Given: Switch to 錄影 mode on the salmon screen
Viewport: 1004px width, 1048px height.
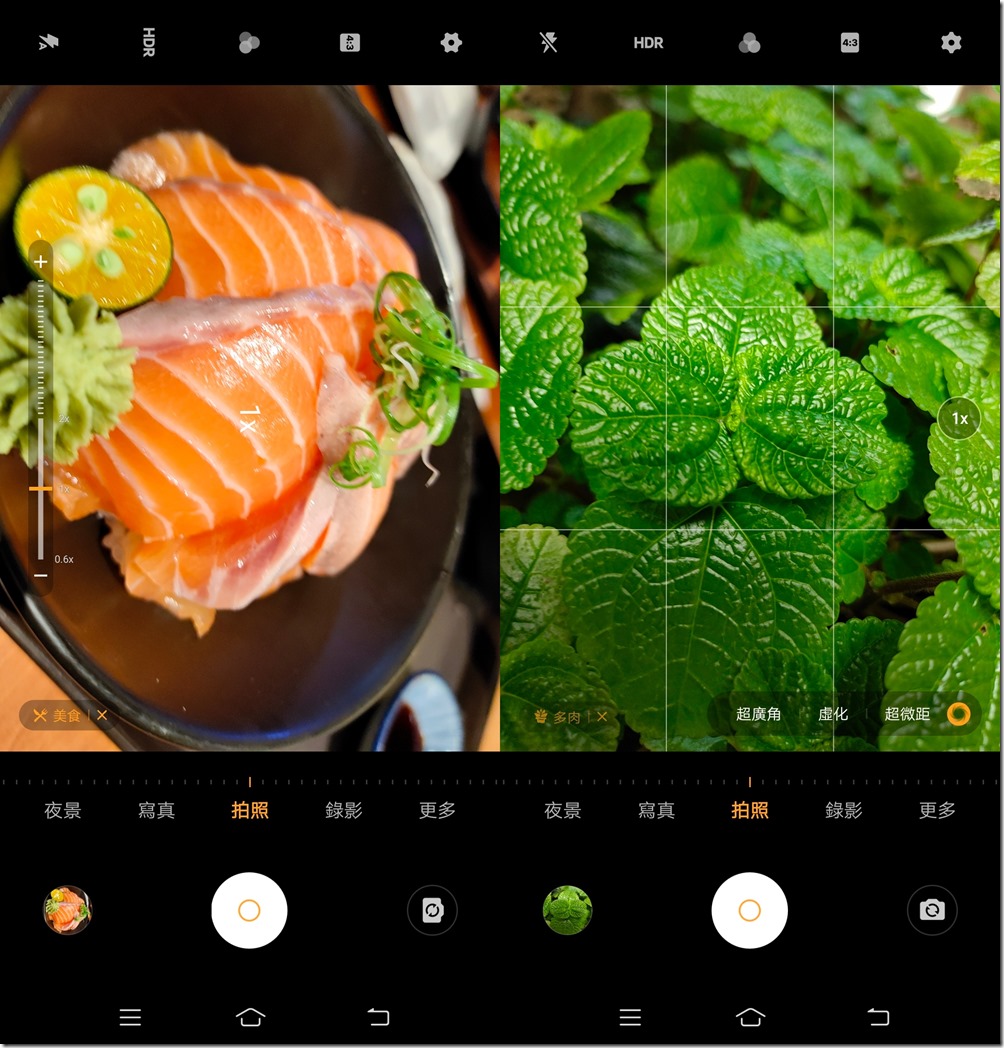Looking at the screenshot, I should click(x=344, y=810).
